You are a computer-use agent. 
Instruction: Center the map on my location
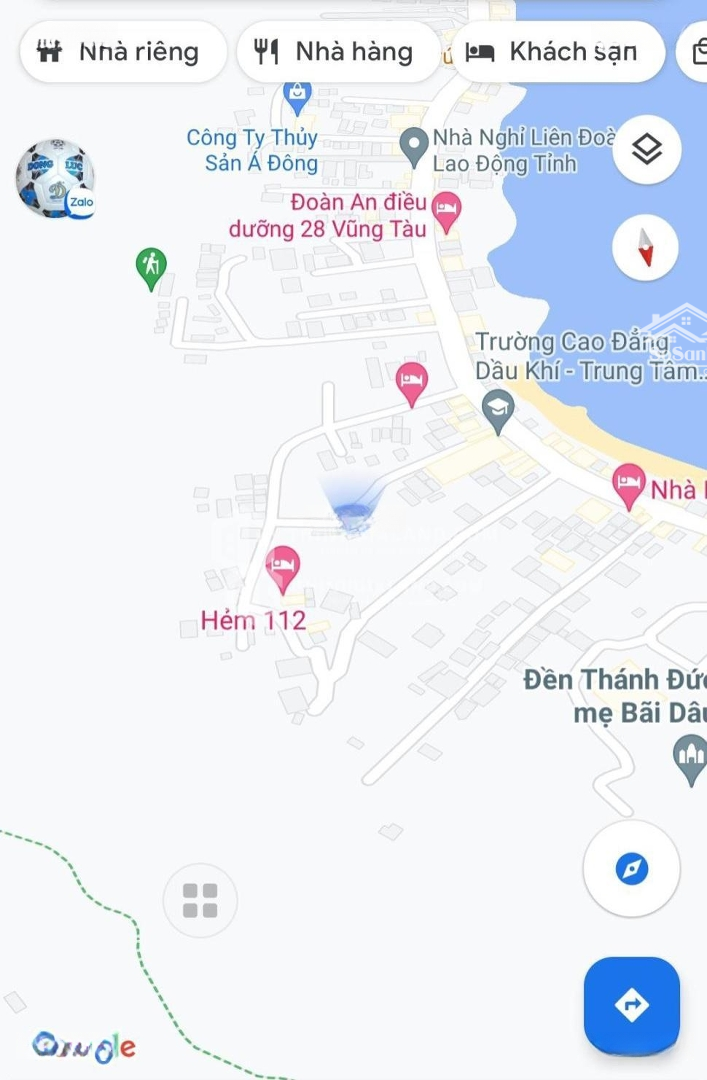pyautogui.click(x=632, y=868)
